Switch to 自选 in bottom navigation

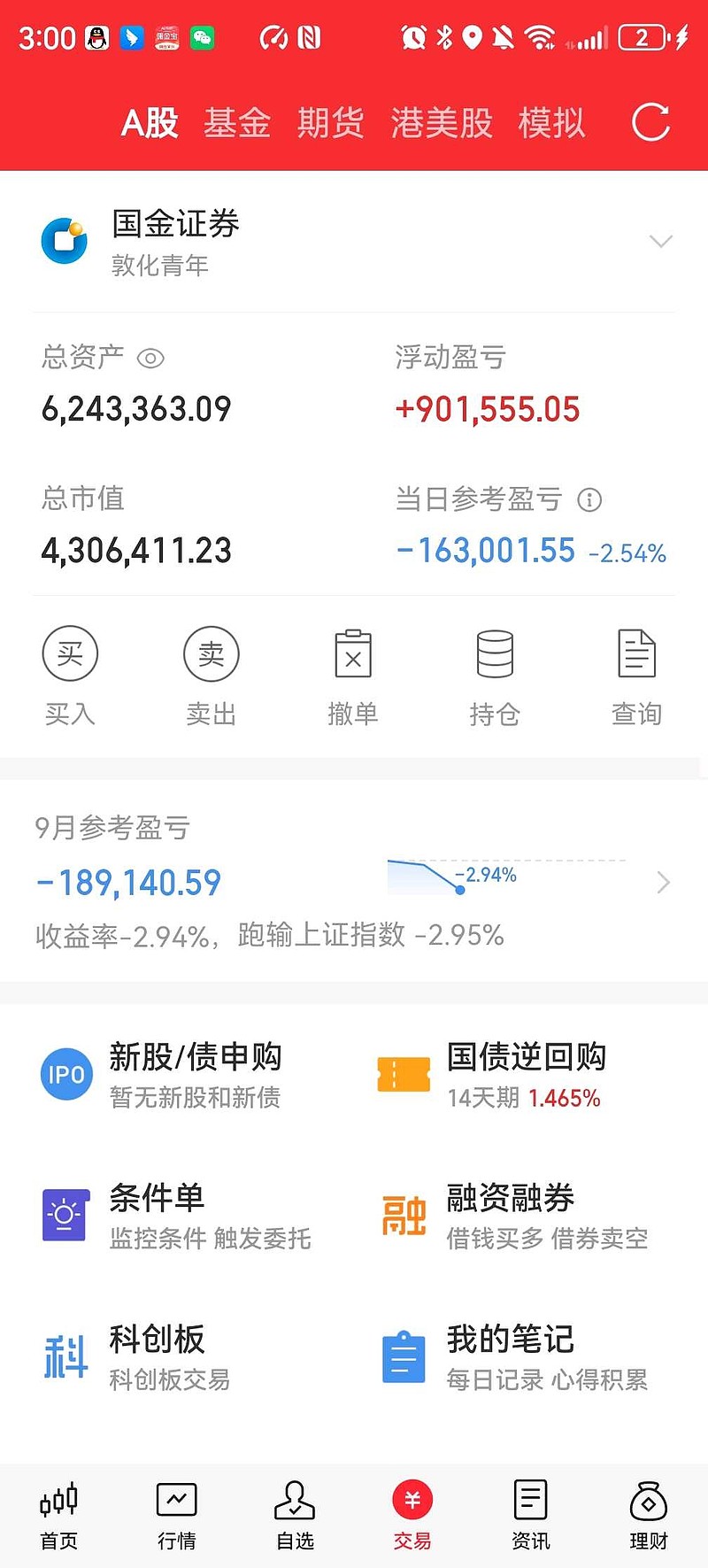point(295,1515)
